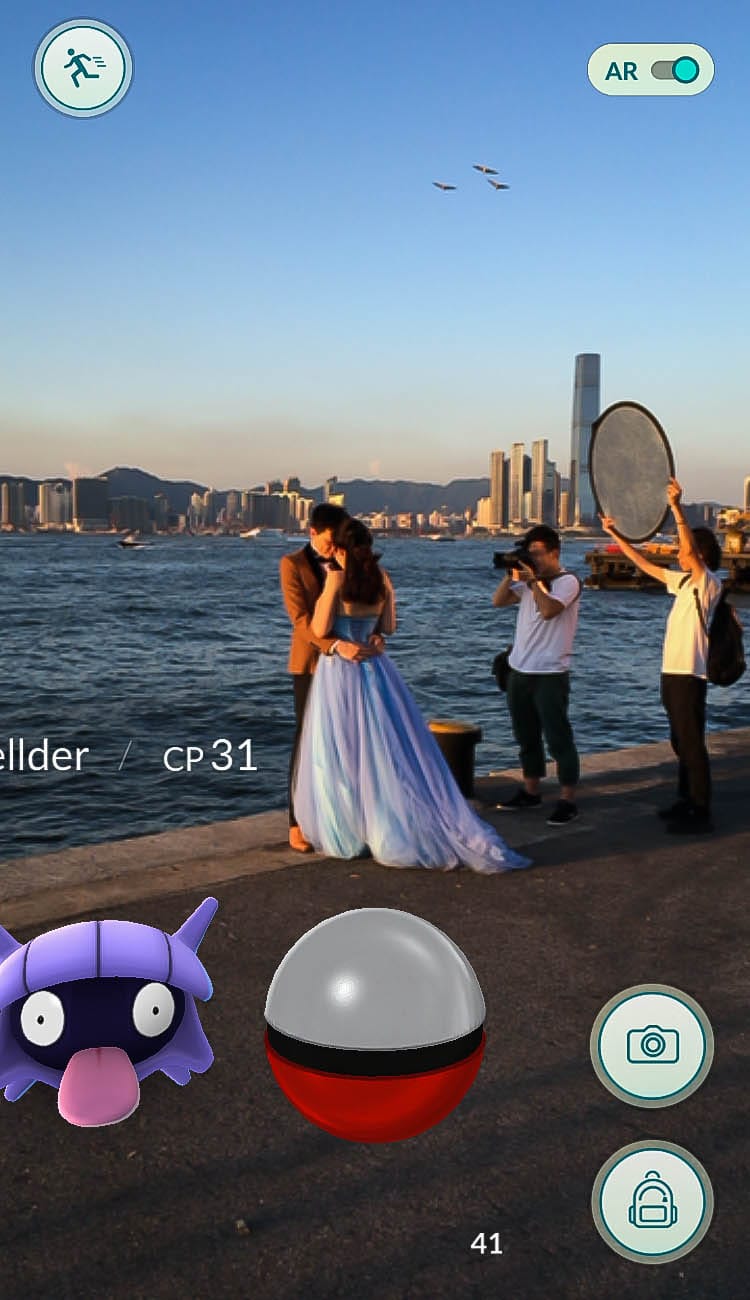This screenshot has width=750, height=1300.
Task: Open the camera to take a photo
Action: point(652,1045)
